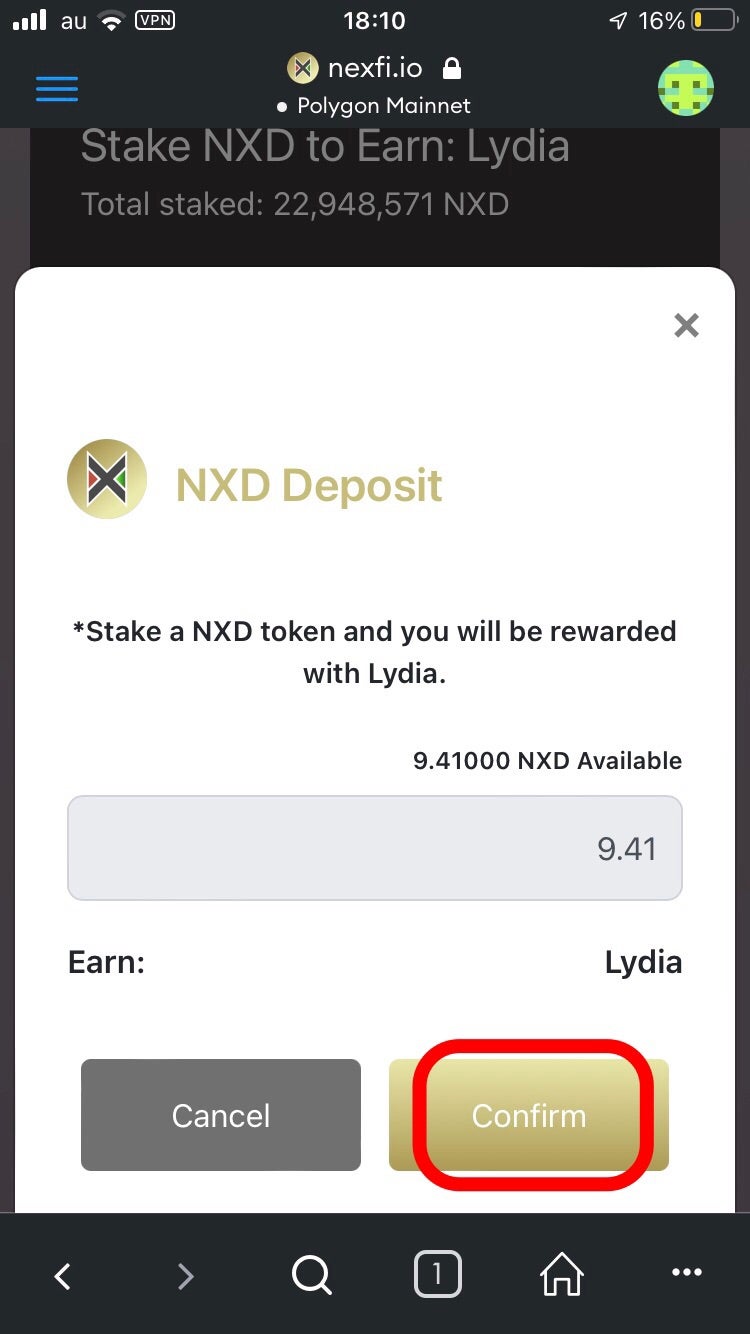750x1334 pixels.
Task: Open the hamburger menu
Action: (57, 89)
